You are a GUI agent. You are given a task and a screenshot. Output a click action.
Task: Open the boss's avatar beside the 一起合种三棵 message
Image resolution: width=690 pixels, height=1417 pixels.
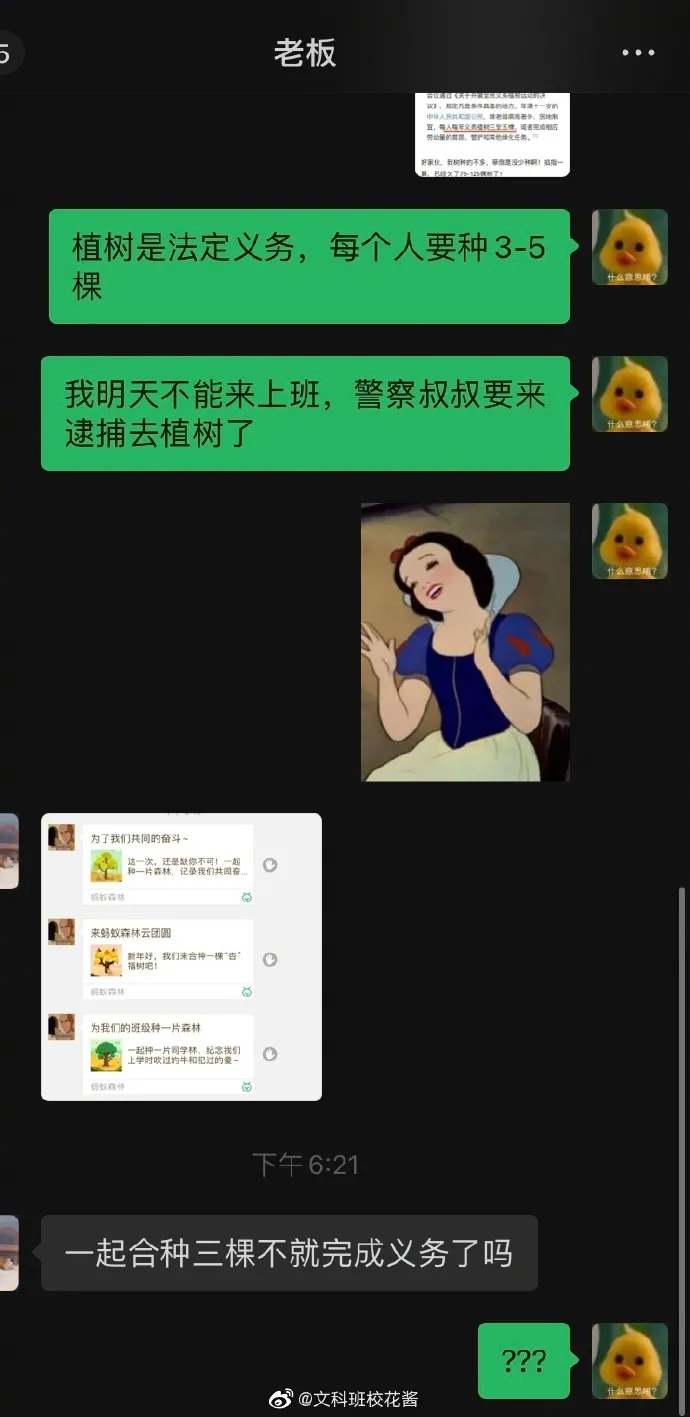(x=8, y=1253)
